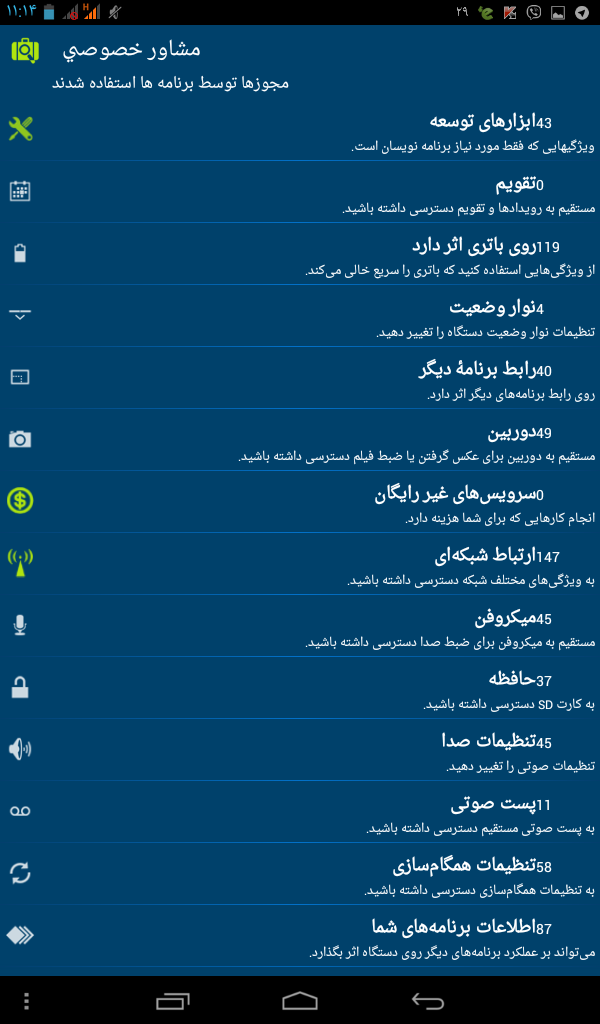Tap the رابط برنامهٔ دیگر row
The image size is (600, 1024).
click(x=300, y=378)
